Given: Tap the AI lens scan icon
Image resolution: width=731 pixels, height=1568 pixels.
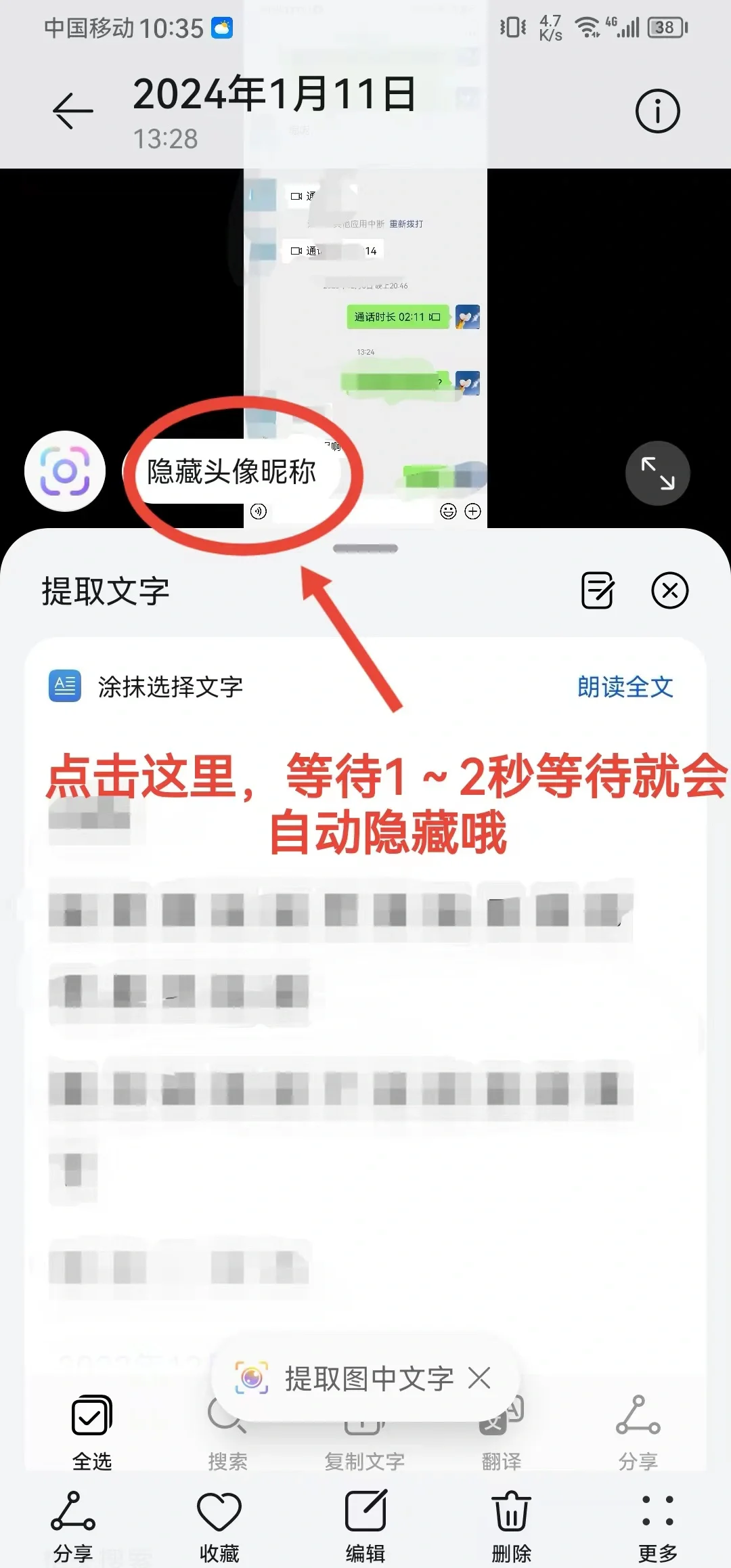Looking at the screenshot, I should tap(65, 471).
